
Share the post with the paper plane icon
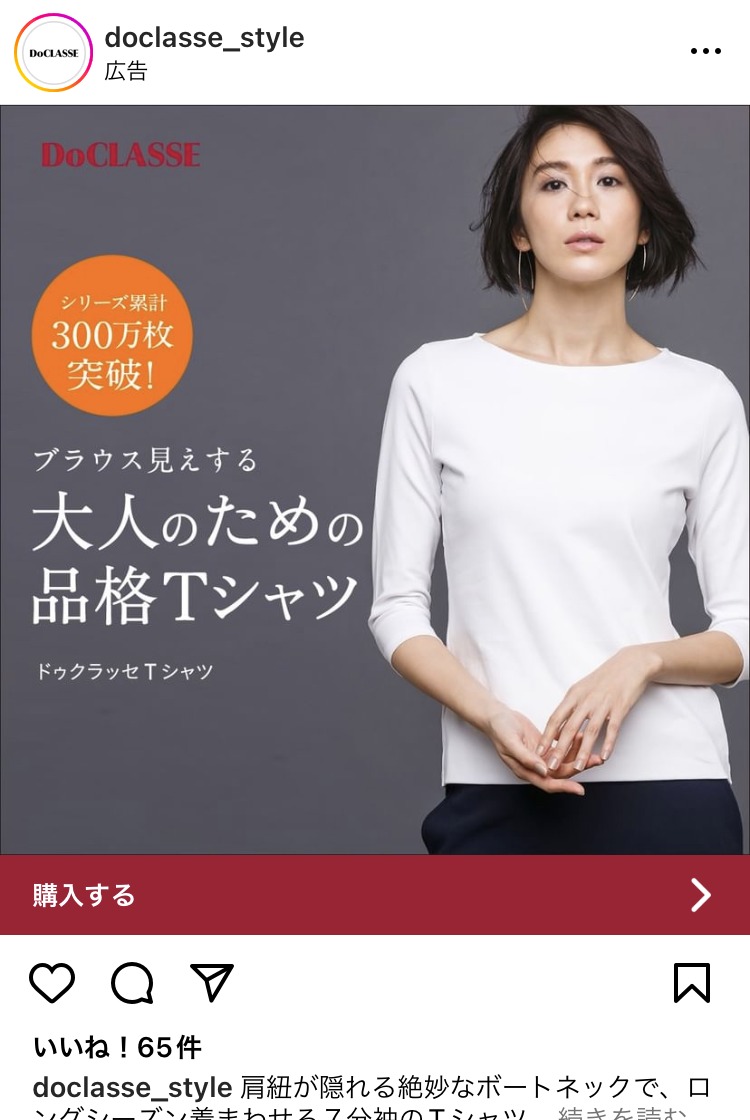(x=212, y=983)
